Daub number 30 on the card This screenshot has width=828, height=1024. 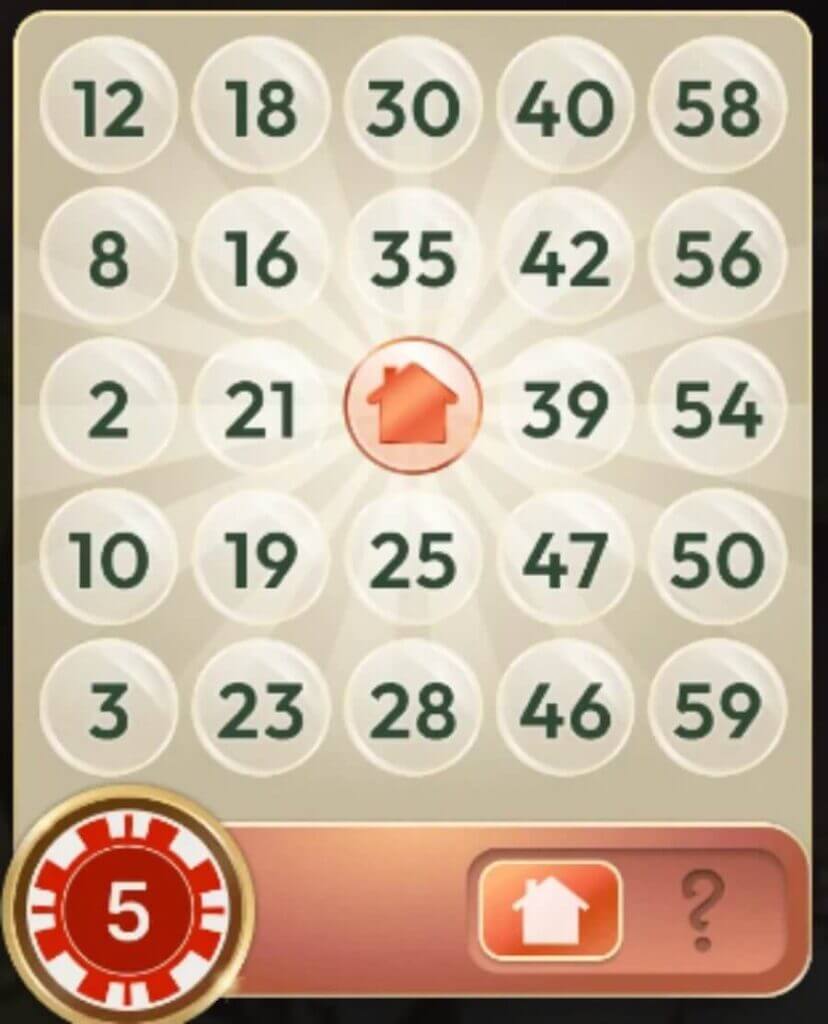point(412,108)
